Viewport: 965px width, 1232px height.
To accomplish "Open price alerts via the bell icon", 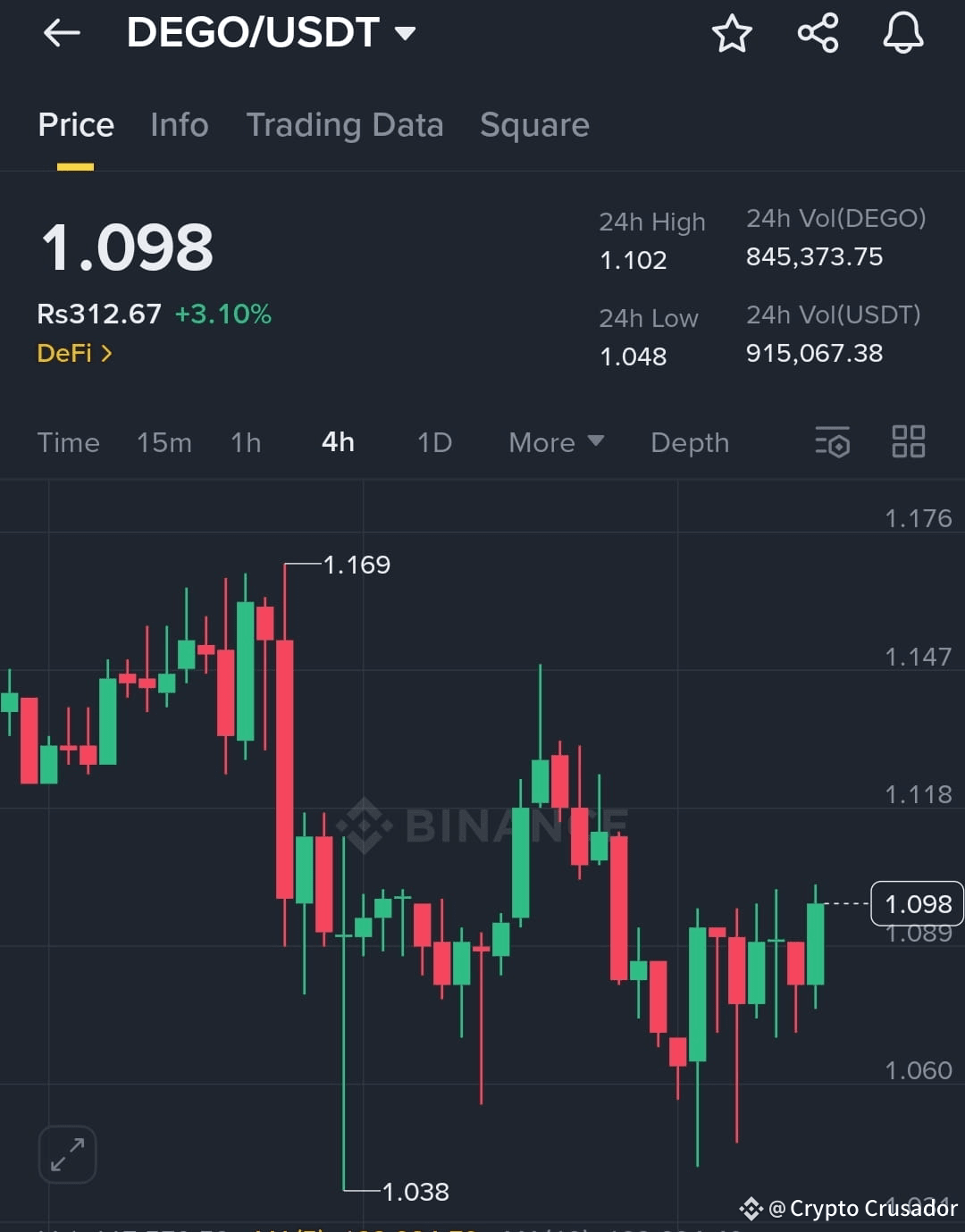I will click(902, 33).
